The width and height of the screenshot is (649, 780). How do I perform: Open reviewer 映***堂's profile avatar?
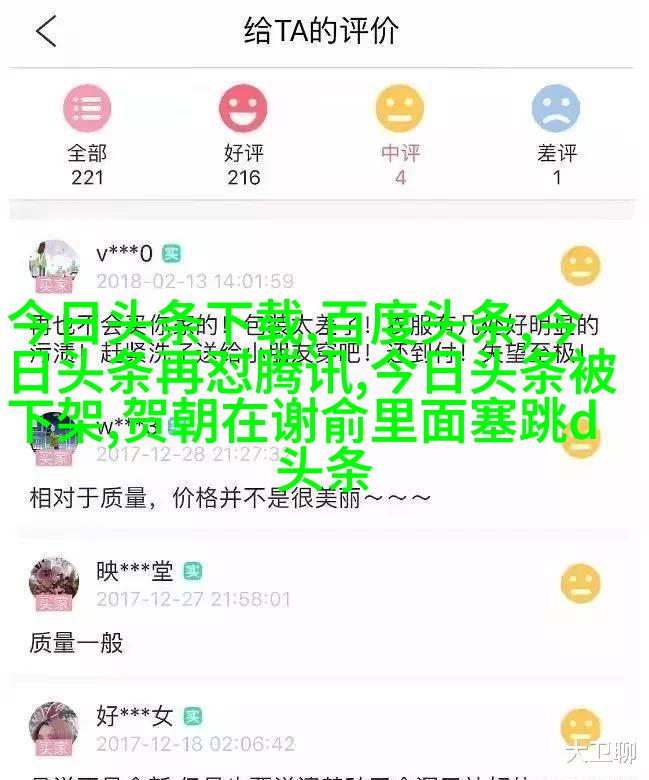(x=54, y=582)
